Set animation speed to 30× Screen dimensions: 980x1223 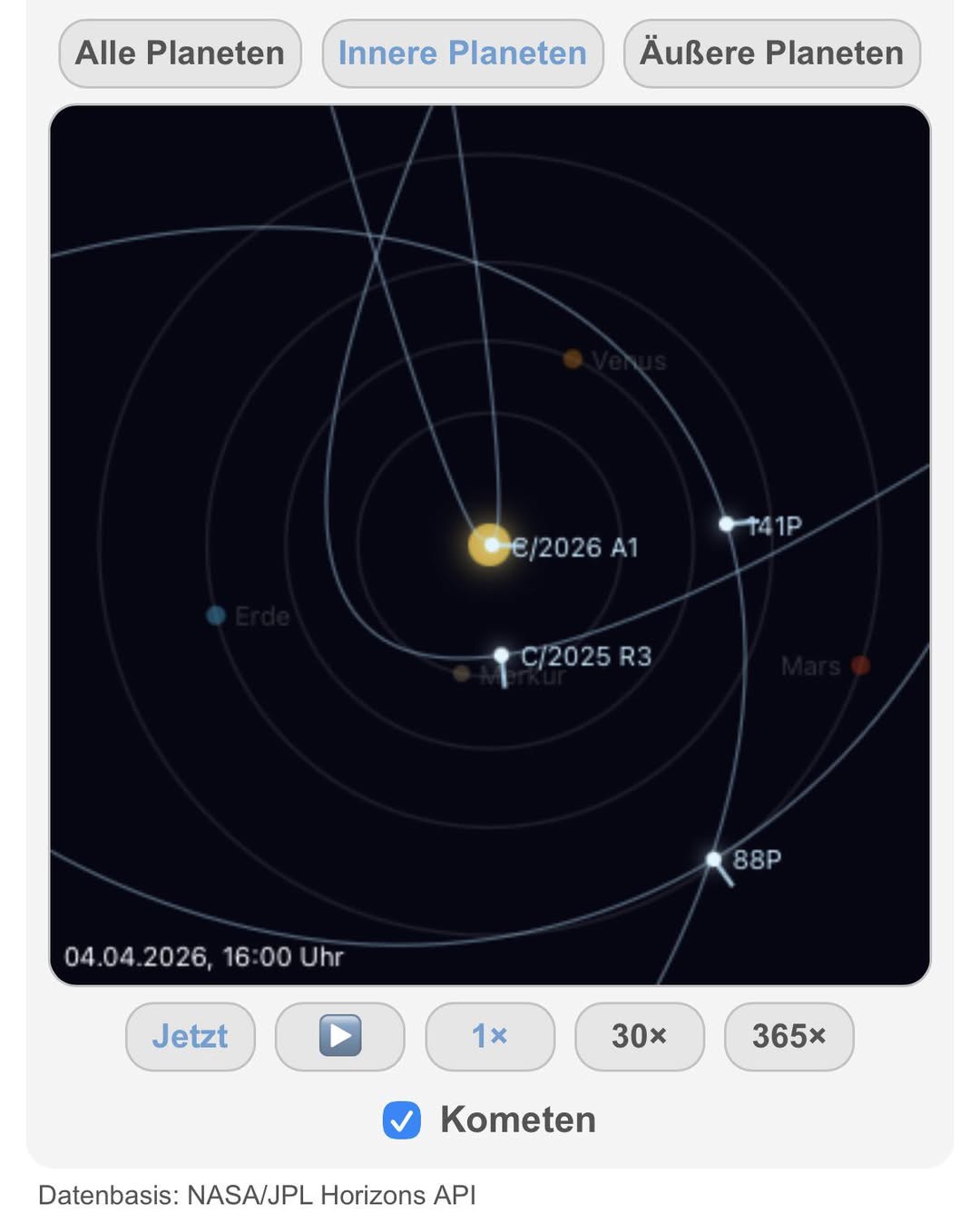[639, 1036]
